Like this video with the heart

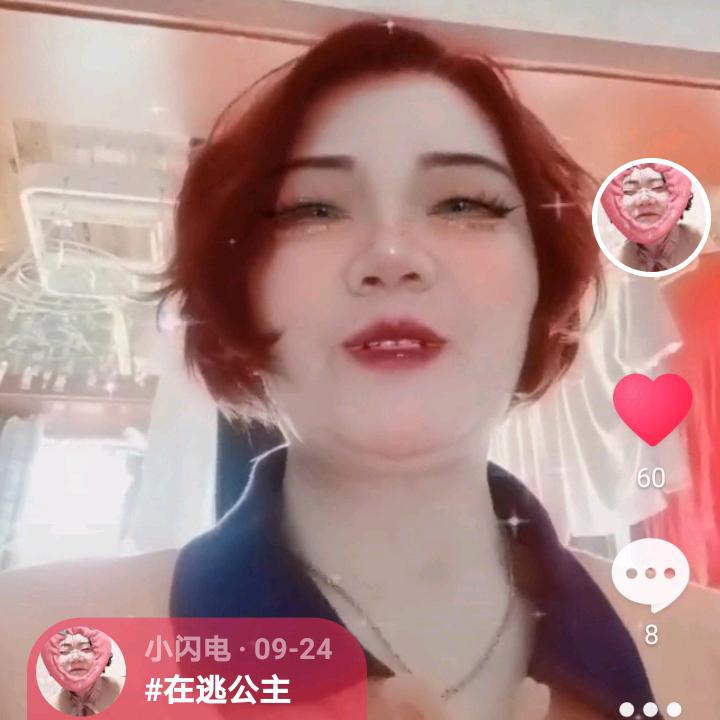[652, 409]
